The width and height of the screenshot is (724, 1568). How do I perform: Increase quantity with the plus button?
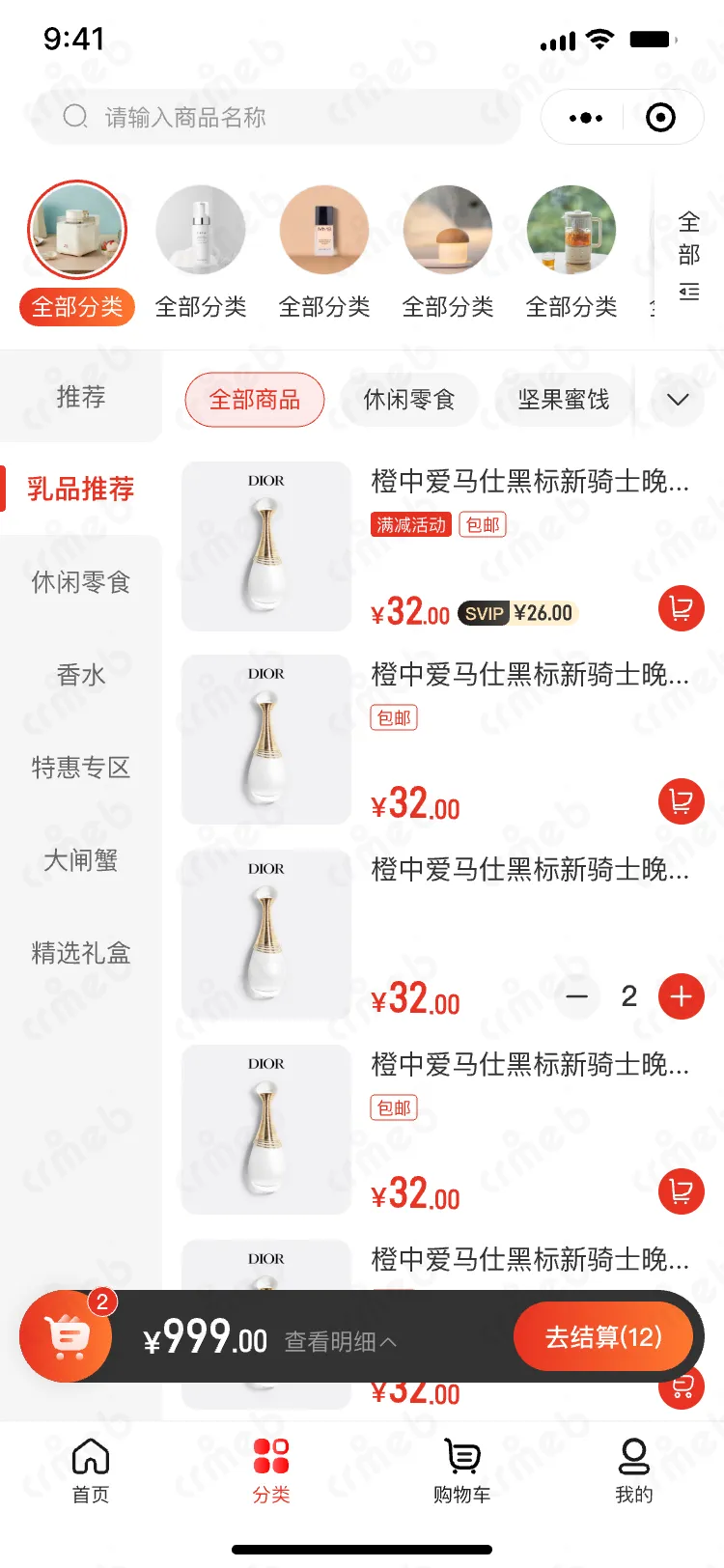coord(681,996)
